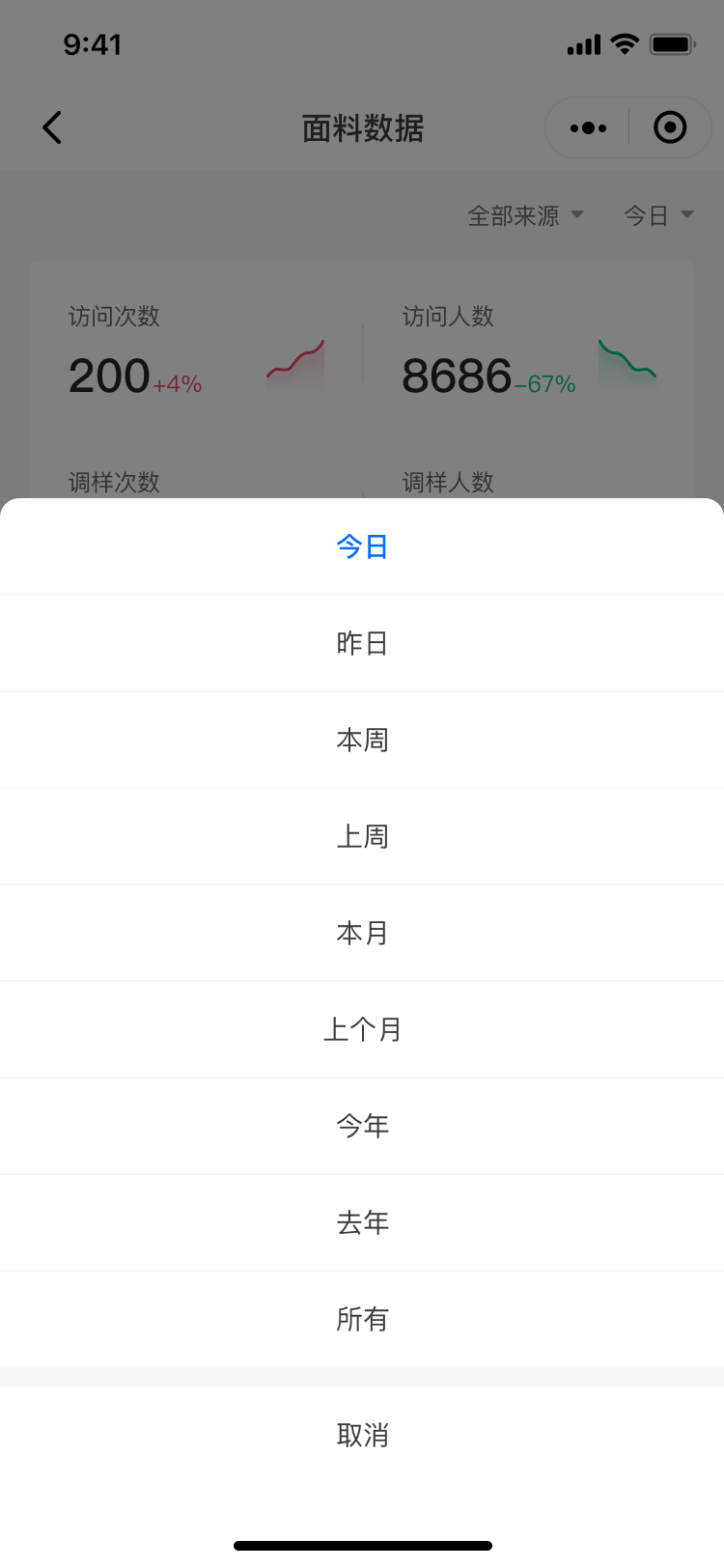
Task: Select the 上个月 option
Action: point(362,1029)
